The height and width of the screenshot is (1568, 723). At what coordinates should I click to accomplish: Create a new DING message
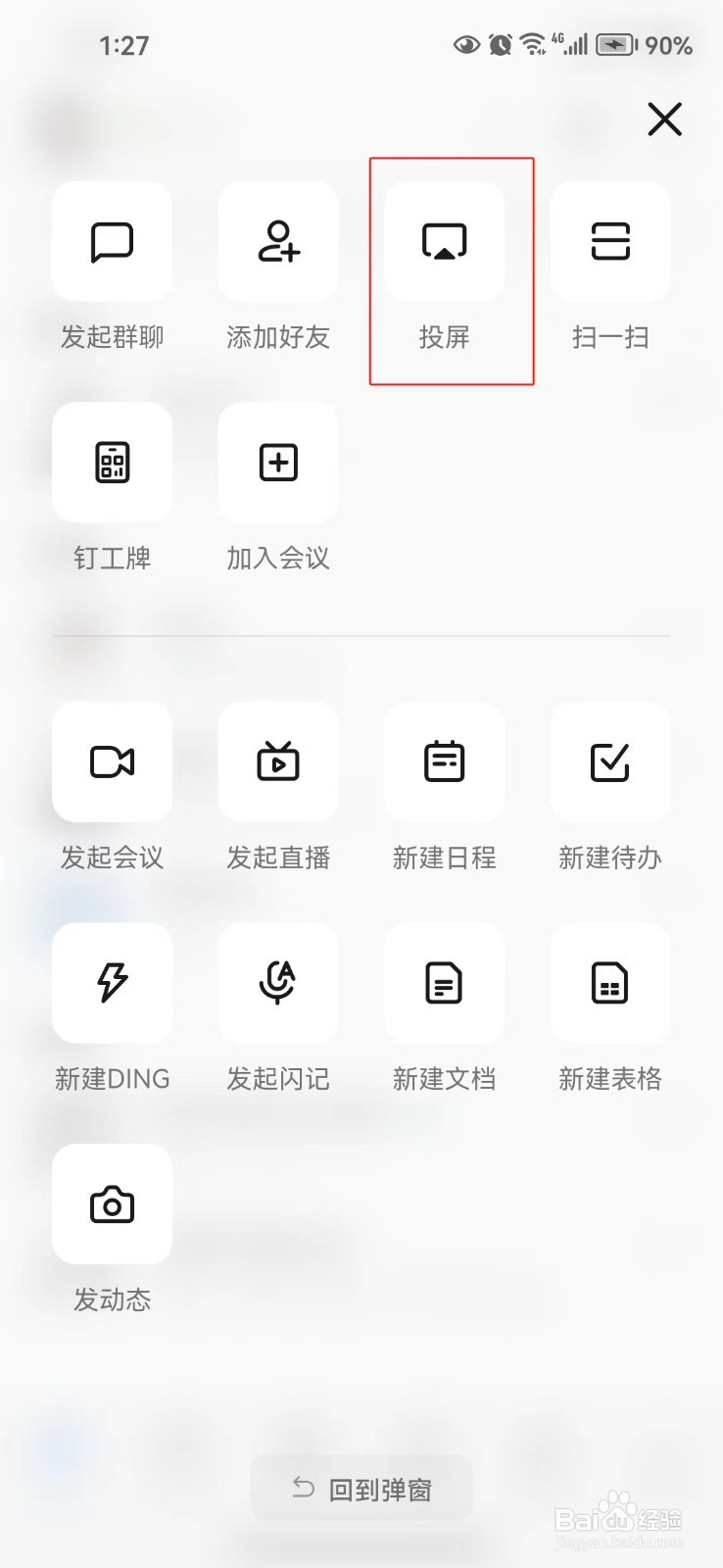point(113,983)
